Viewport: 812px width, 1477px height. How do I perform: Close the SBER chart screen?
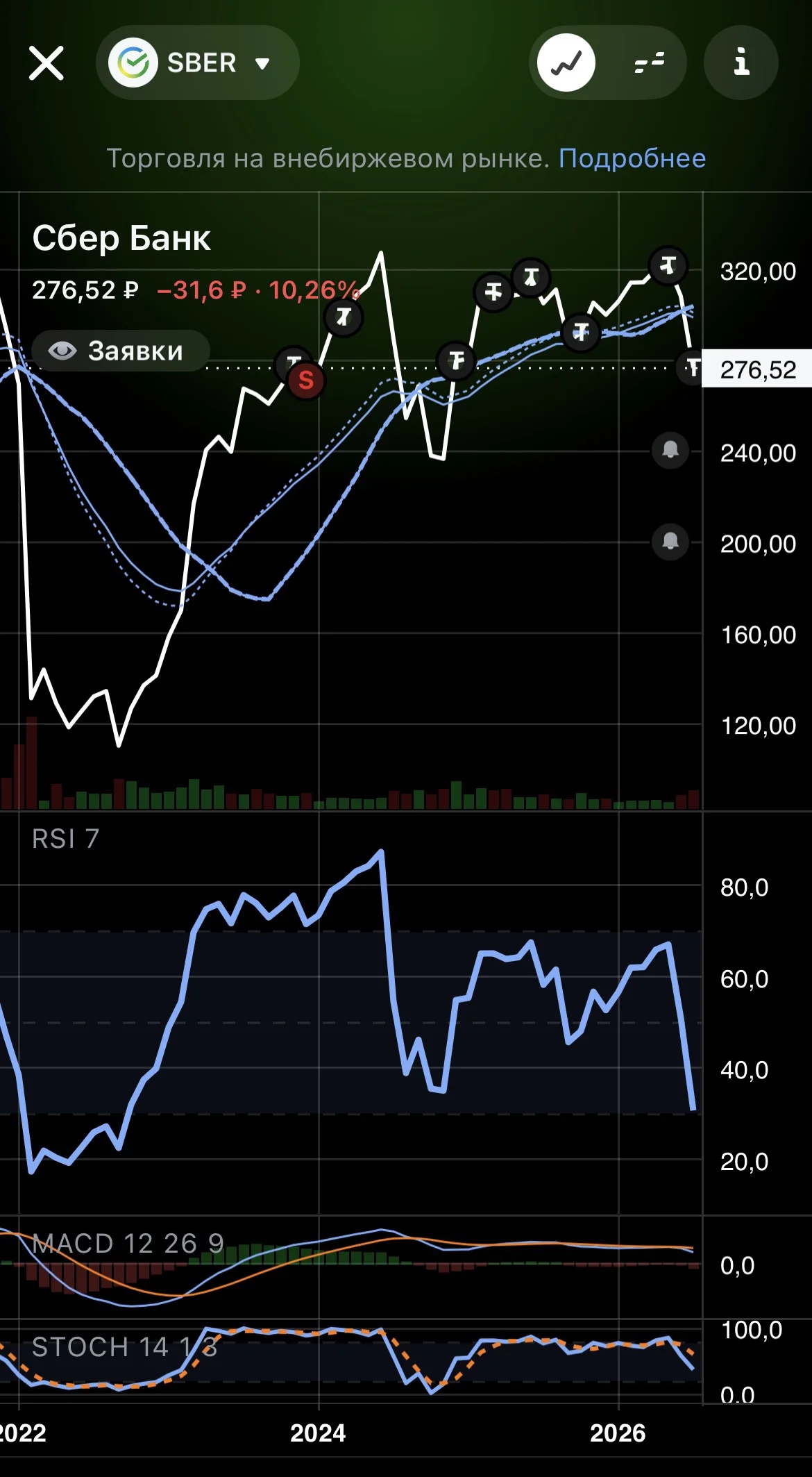(46, 63)
